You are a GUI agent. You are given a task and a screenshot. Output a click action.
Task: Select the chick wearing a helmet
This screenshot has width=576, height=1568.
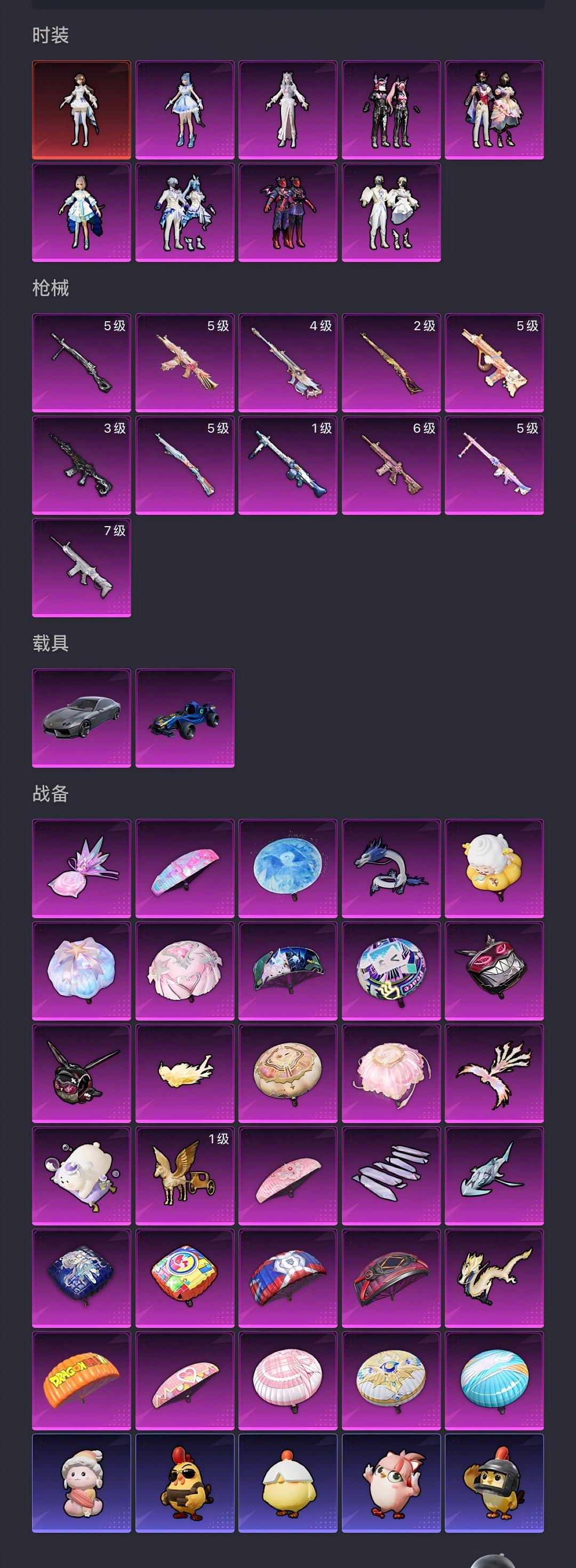coord(494,1483)
